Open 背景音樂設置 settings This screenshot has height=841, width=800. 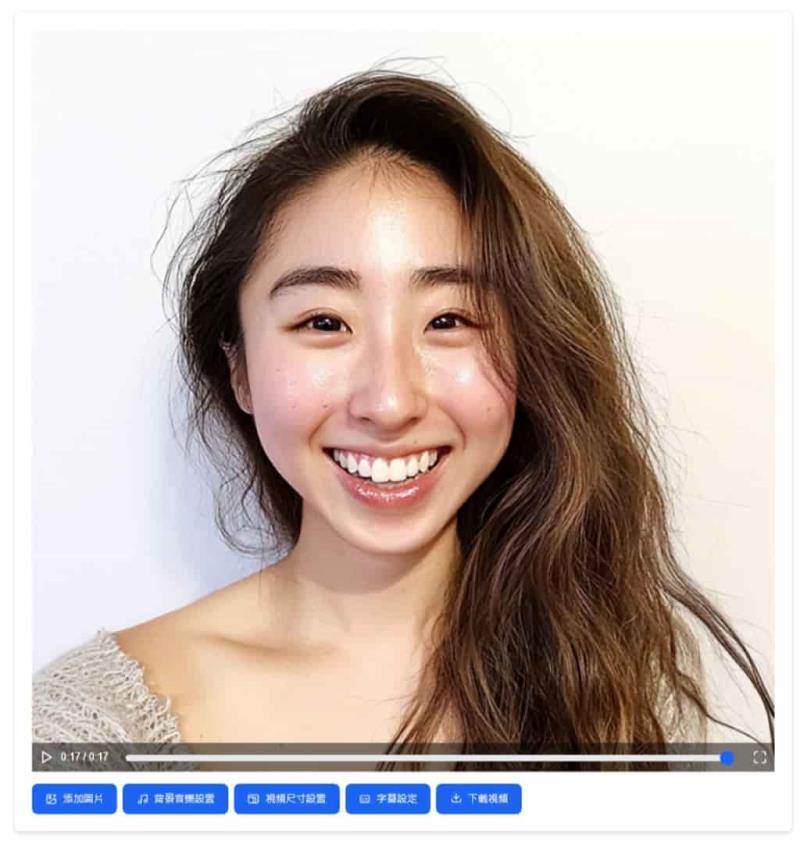pyautogui.click(x=175, y=799)
